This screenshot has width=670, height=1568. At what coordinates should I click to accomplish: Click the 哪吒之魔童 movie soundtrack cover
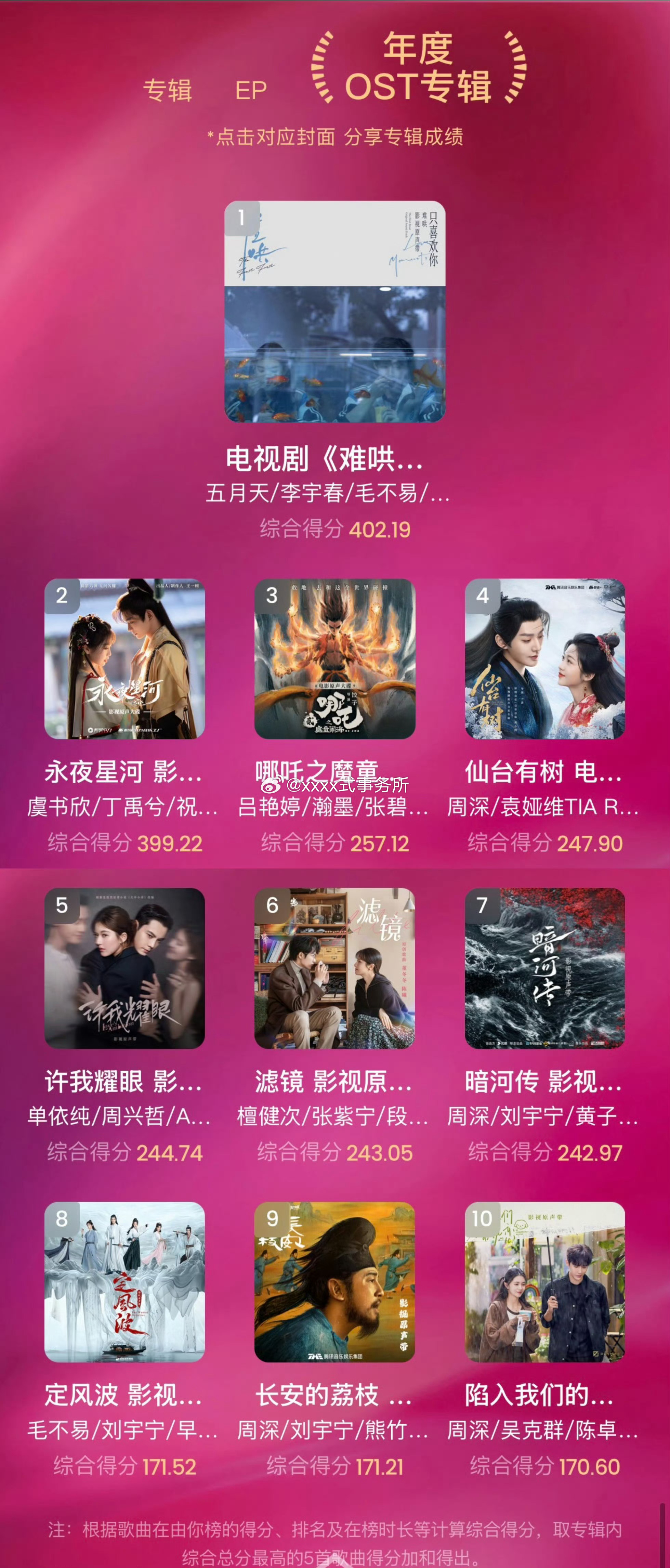[335, 661]
